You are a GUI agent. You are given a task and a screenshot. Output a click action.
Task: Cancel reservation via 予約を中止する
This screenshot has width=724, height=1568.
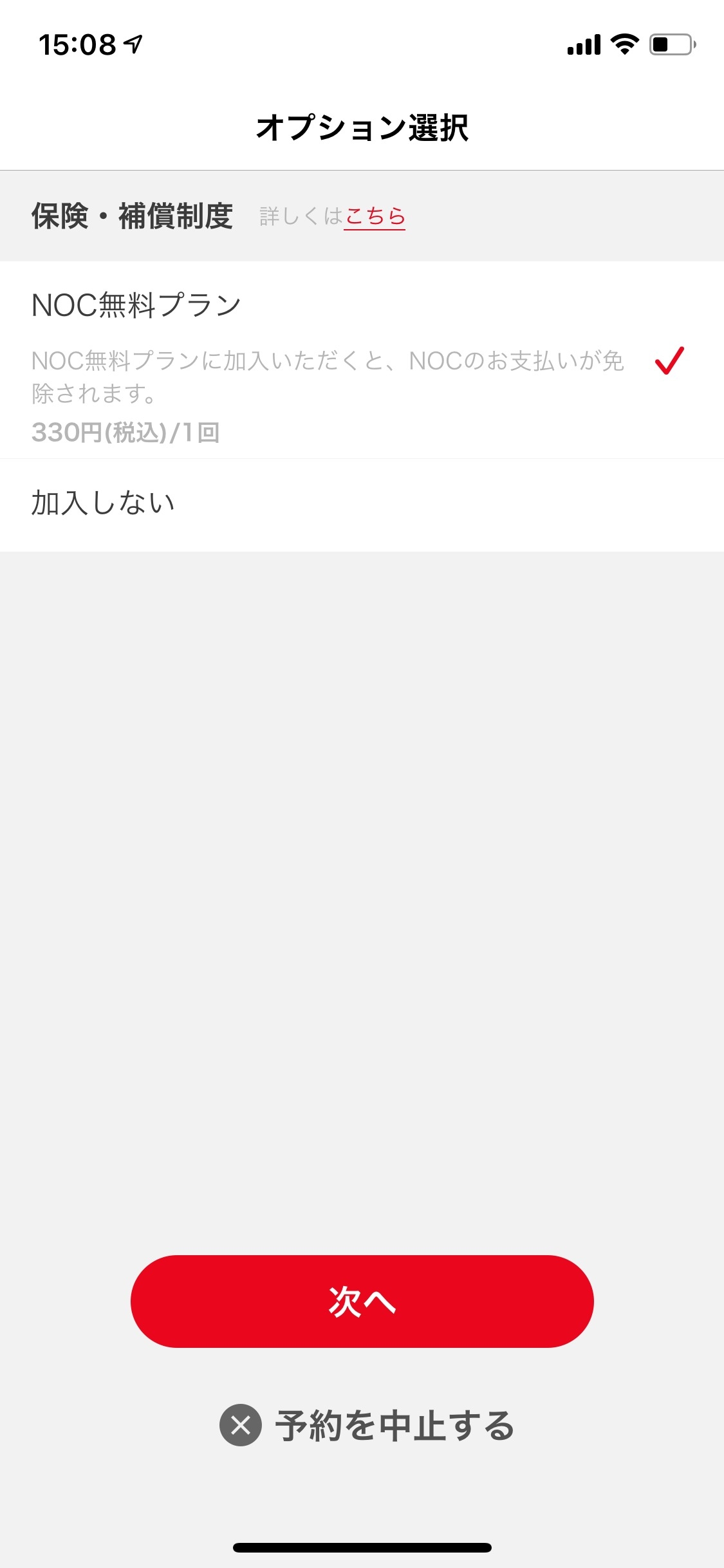pyautogui.click(x=367, y=1424)
